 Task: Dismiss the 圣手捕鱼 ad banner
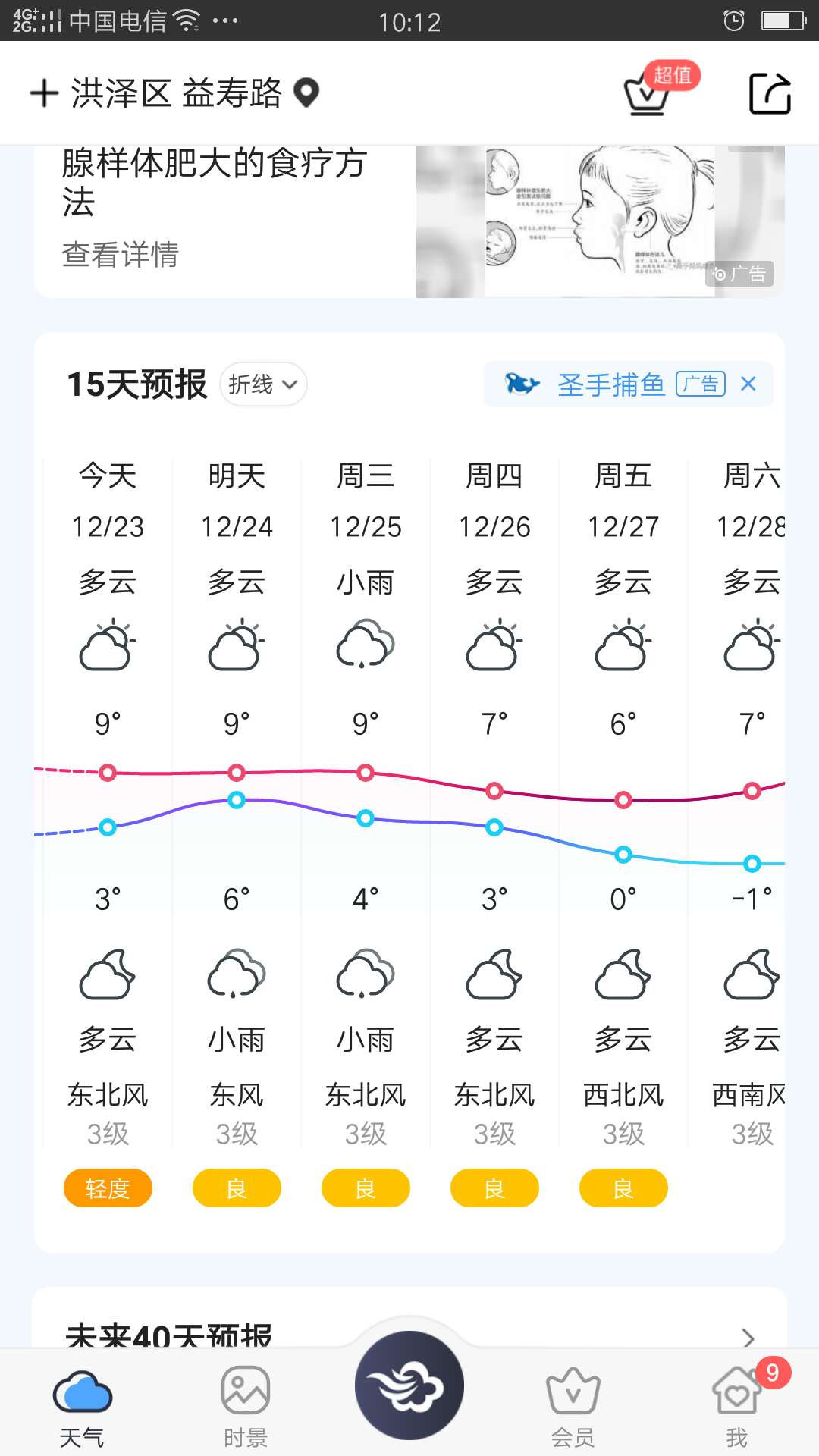coord(748,384)
